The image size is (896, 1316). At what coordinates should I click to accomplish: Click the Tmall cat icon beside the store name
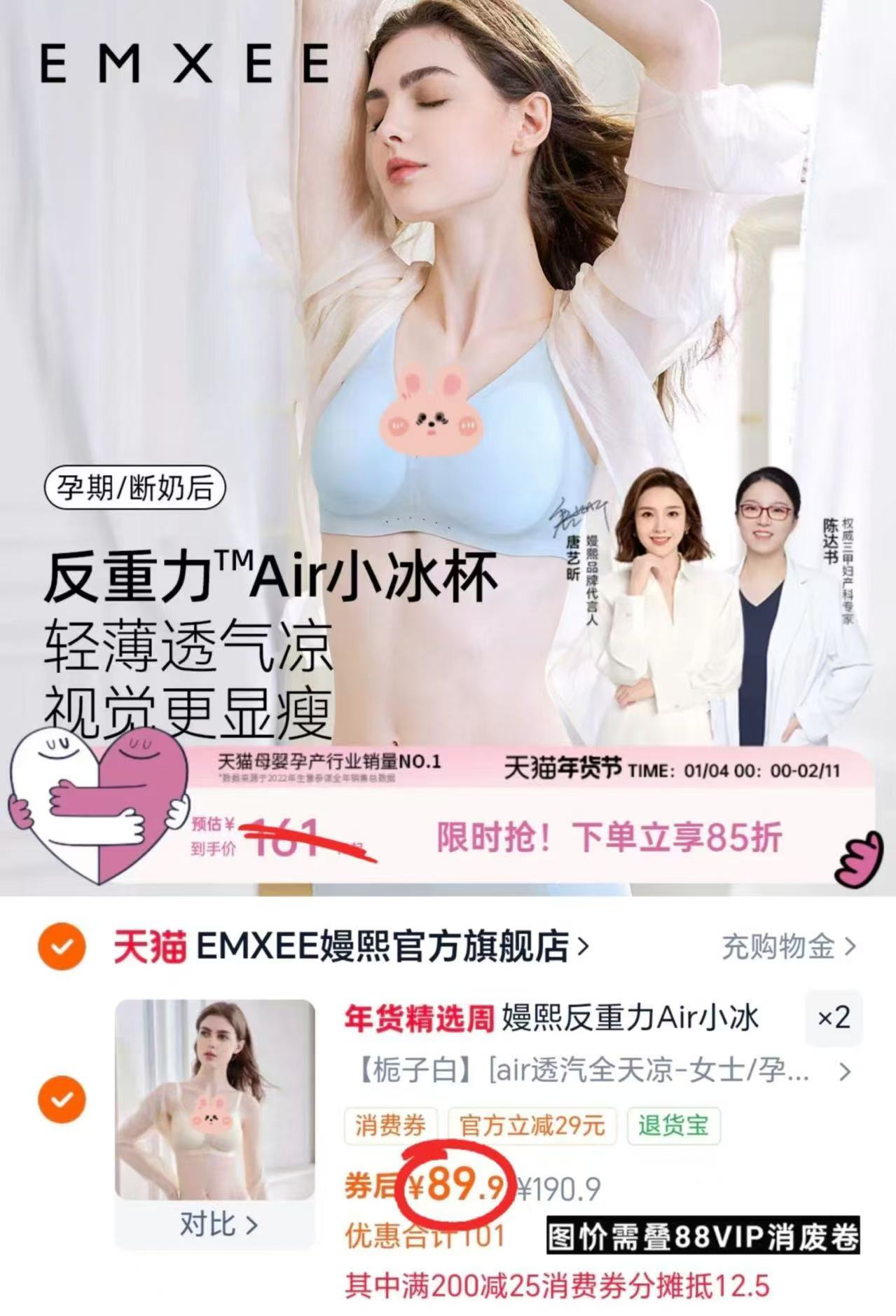(151, 945)
